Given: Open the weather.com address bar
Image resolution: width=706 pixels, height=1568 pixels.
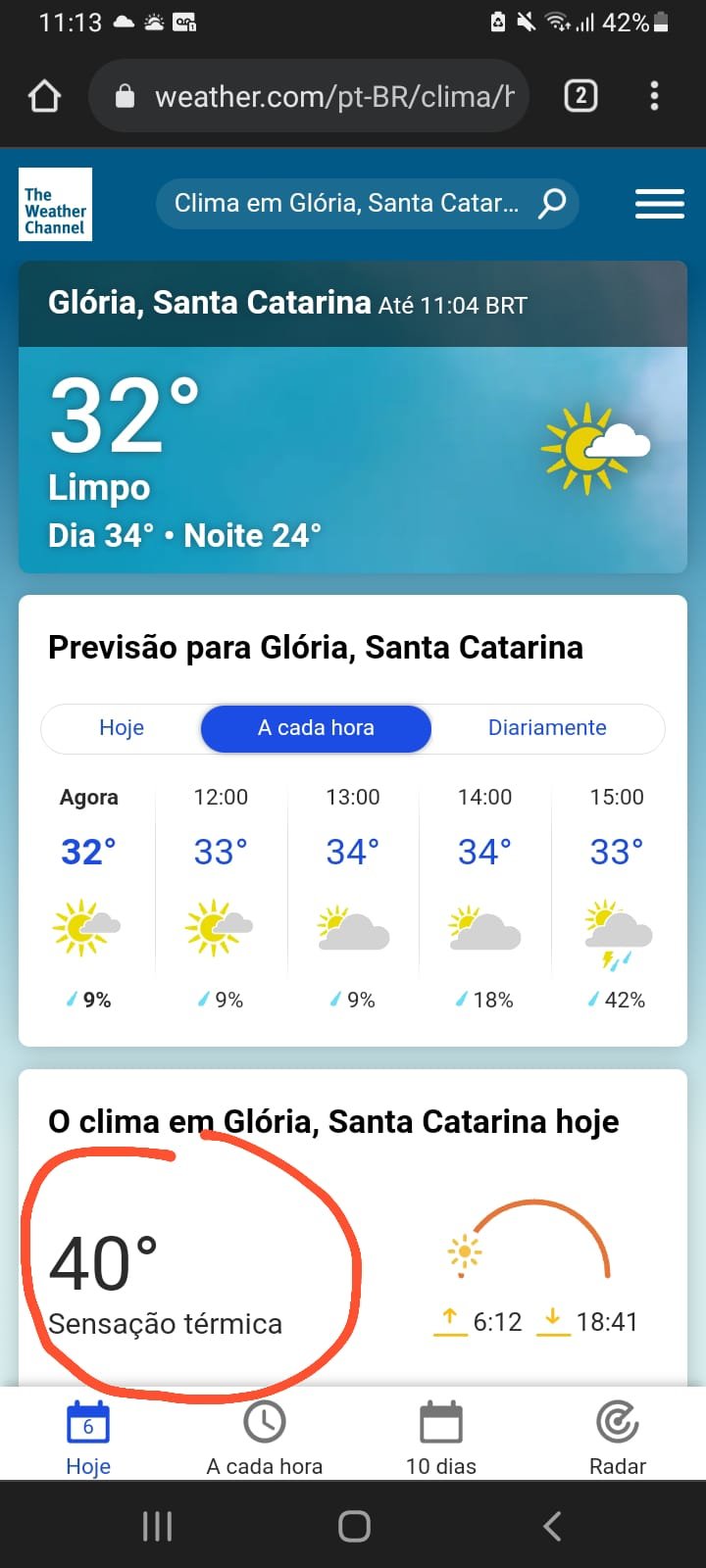Looking at the screenshot, I should pyautogui.click(x=309, y=96).
